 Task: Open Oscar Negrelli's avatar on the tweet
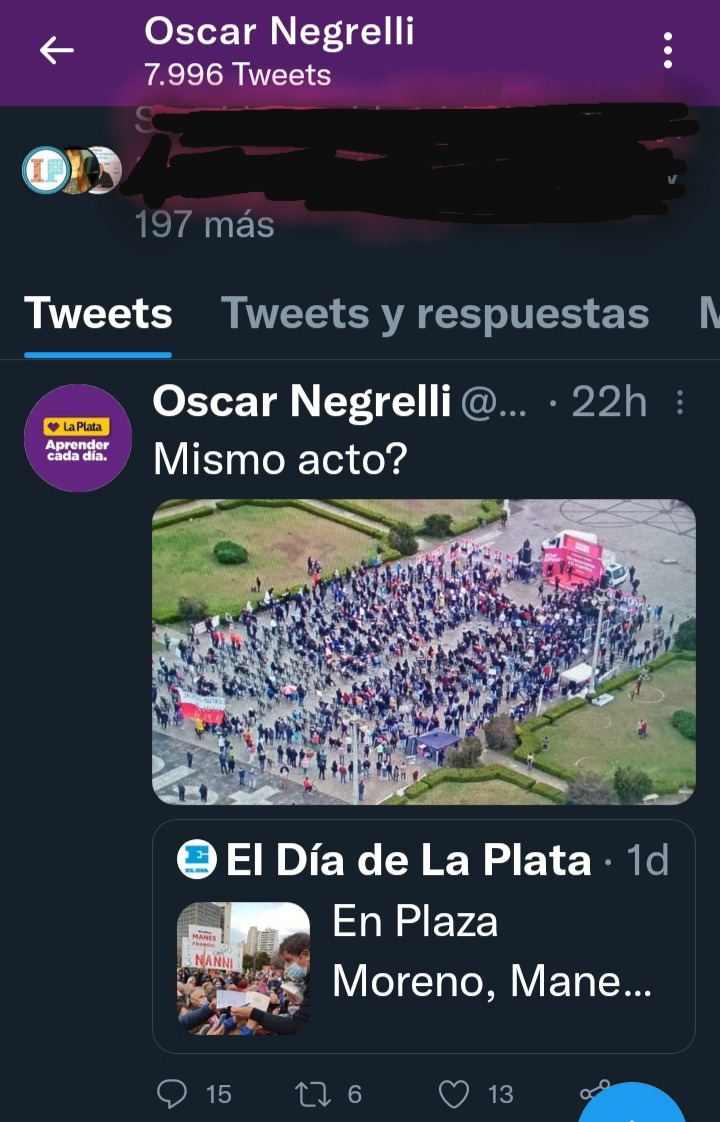pos(78,438)
